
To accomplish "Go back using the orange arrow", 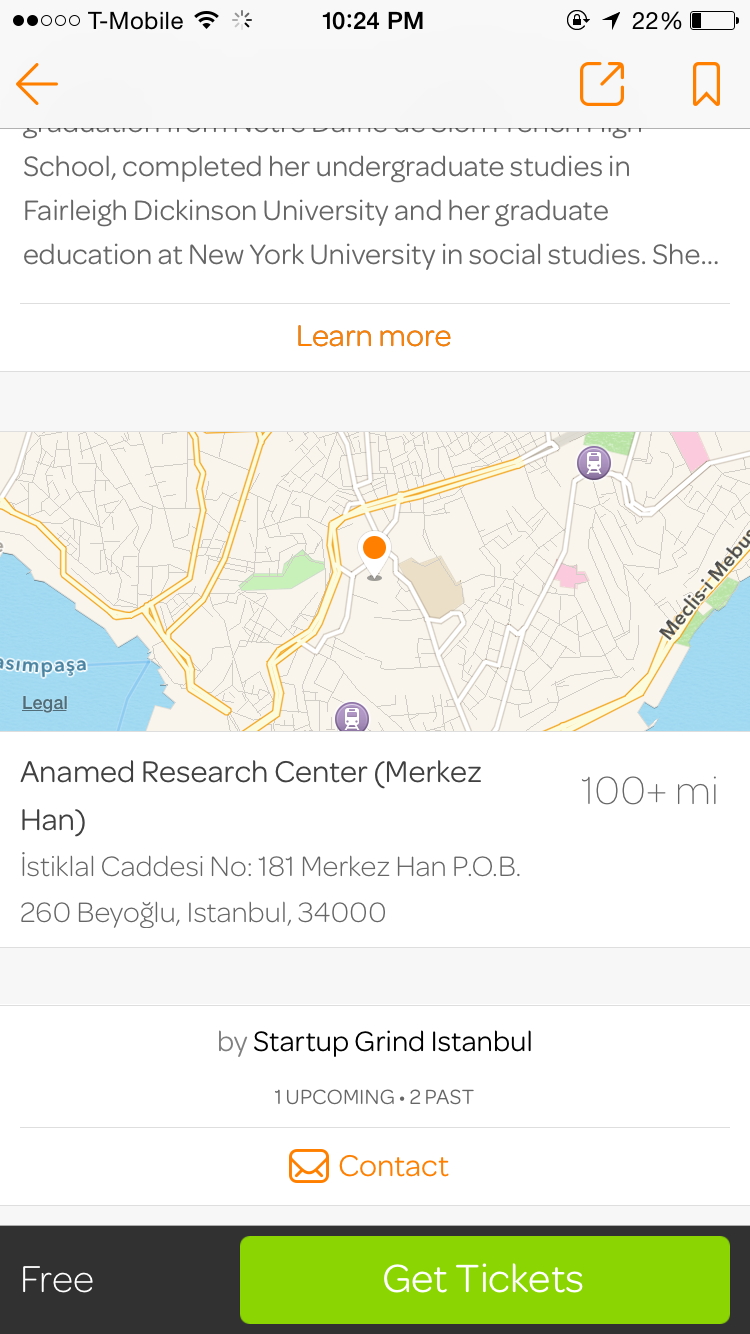I will coord(37,84).
